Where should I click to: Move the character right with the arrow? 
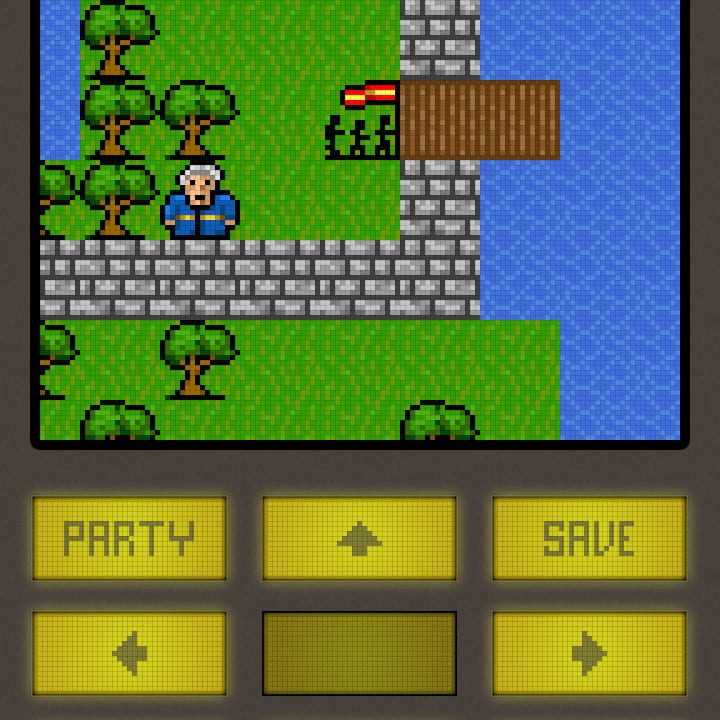tap(589, 654)
